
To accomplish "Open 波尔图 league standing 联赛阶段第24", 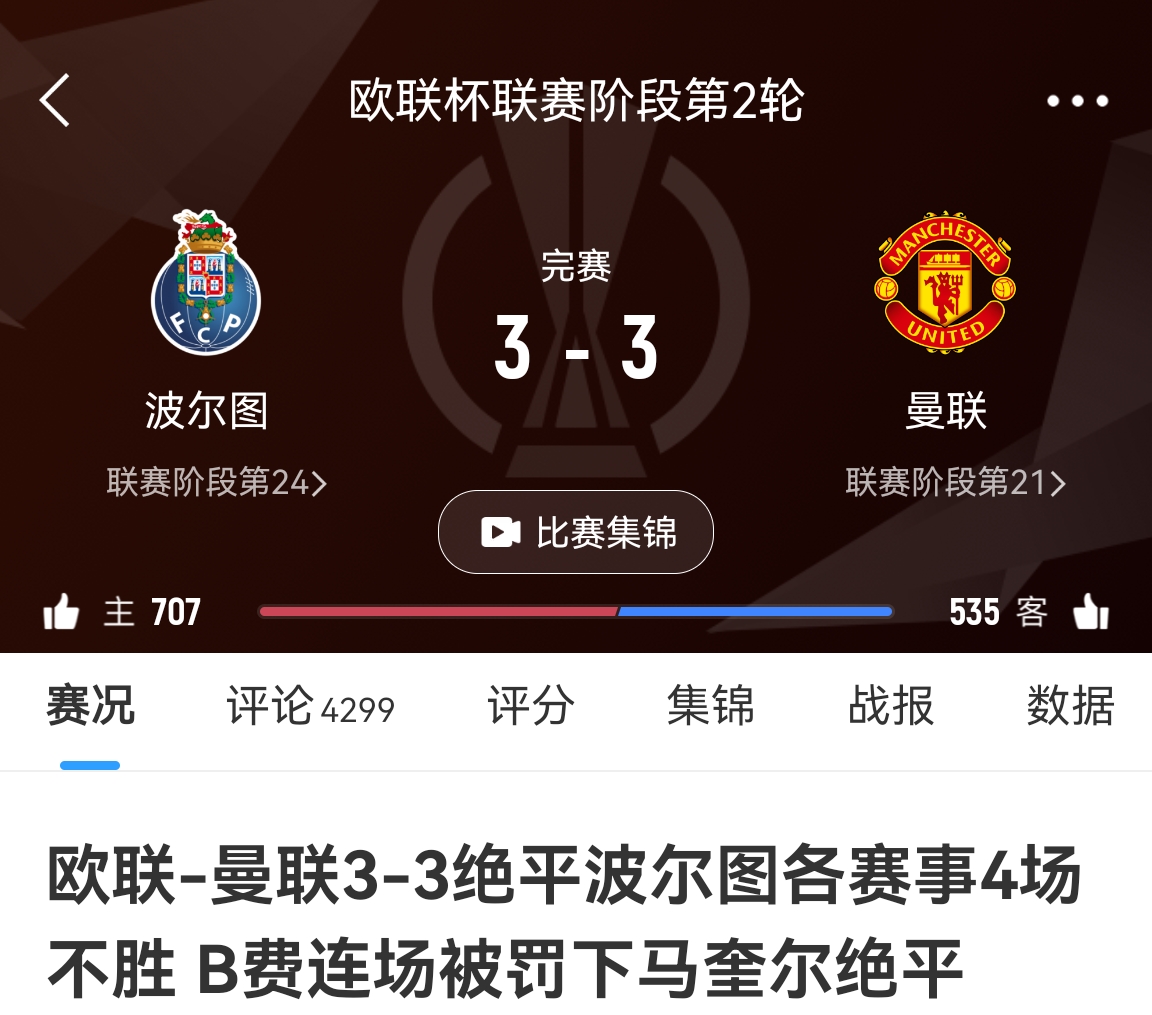I will tap(217, 482).
